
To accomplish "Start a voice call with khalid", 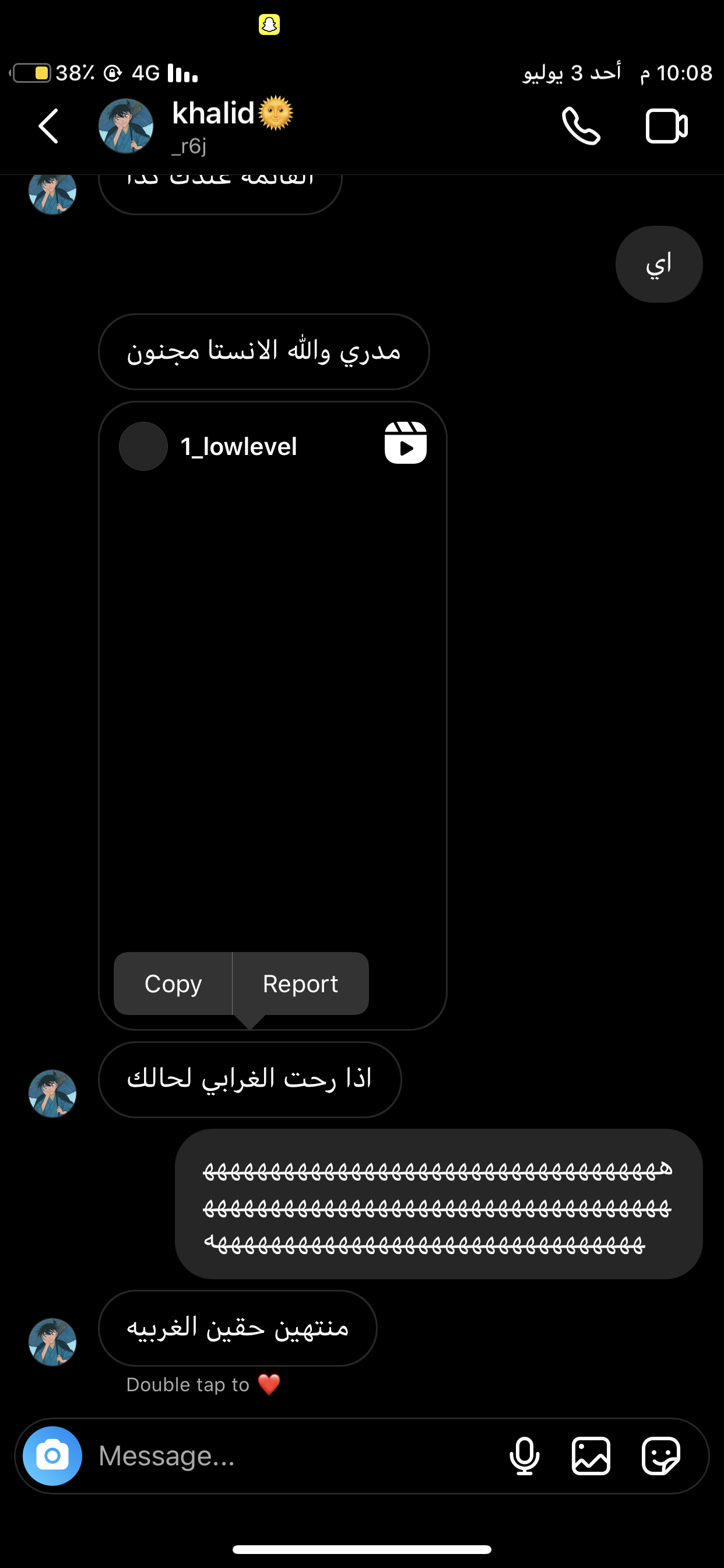I will point(581,127).
